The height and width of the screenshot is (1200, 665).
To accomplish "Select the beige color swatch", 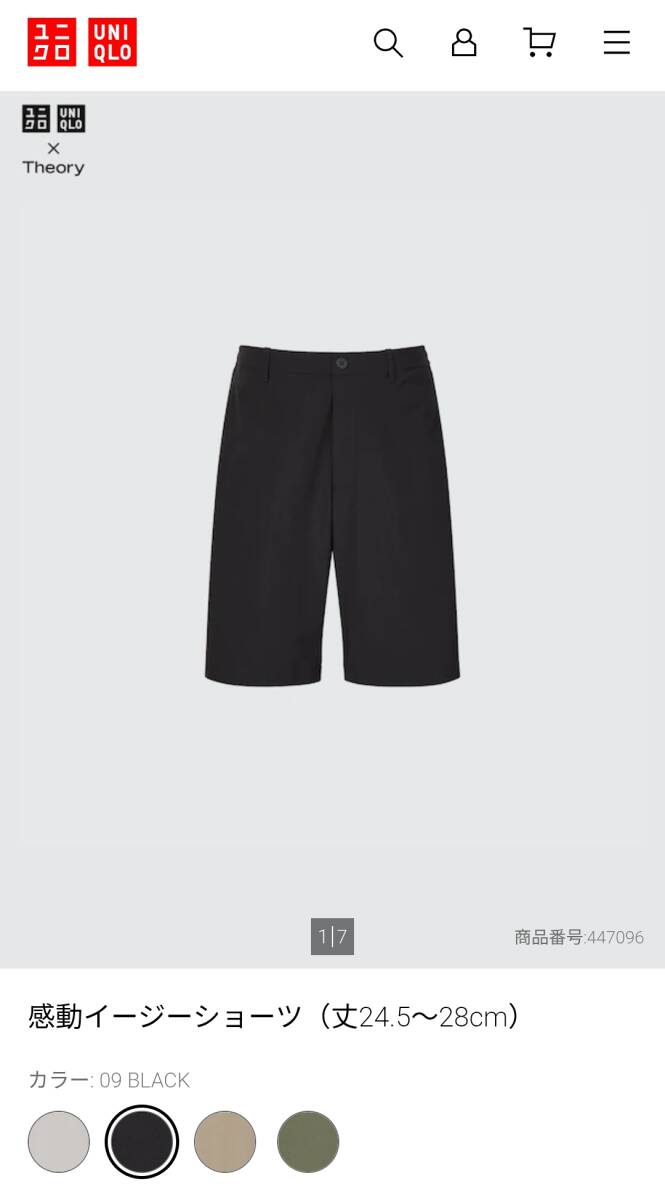I will tap(225, 1141).
